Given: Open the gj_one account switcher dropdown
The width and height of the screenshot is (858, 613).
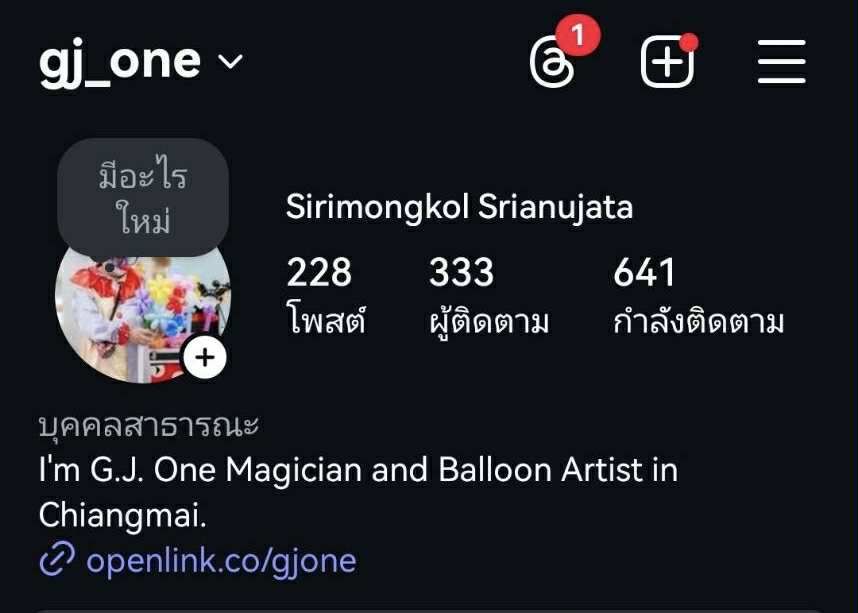Looking at the screenshot, I should pos(141,62).
